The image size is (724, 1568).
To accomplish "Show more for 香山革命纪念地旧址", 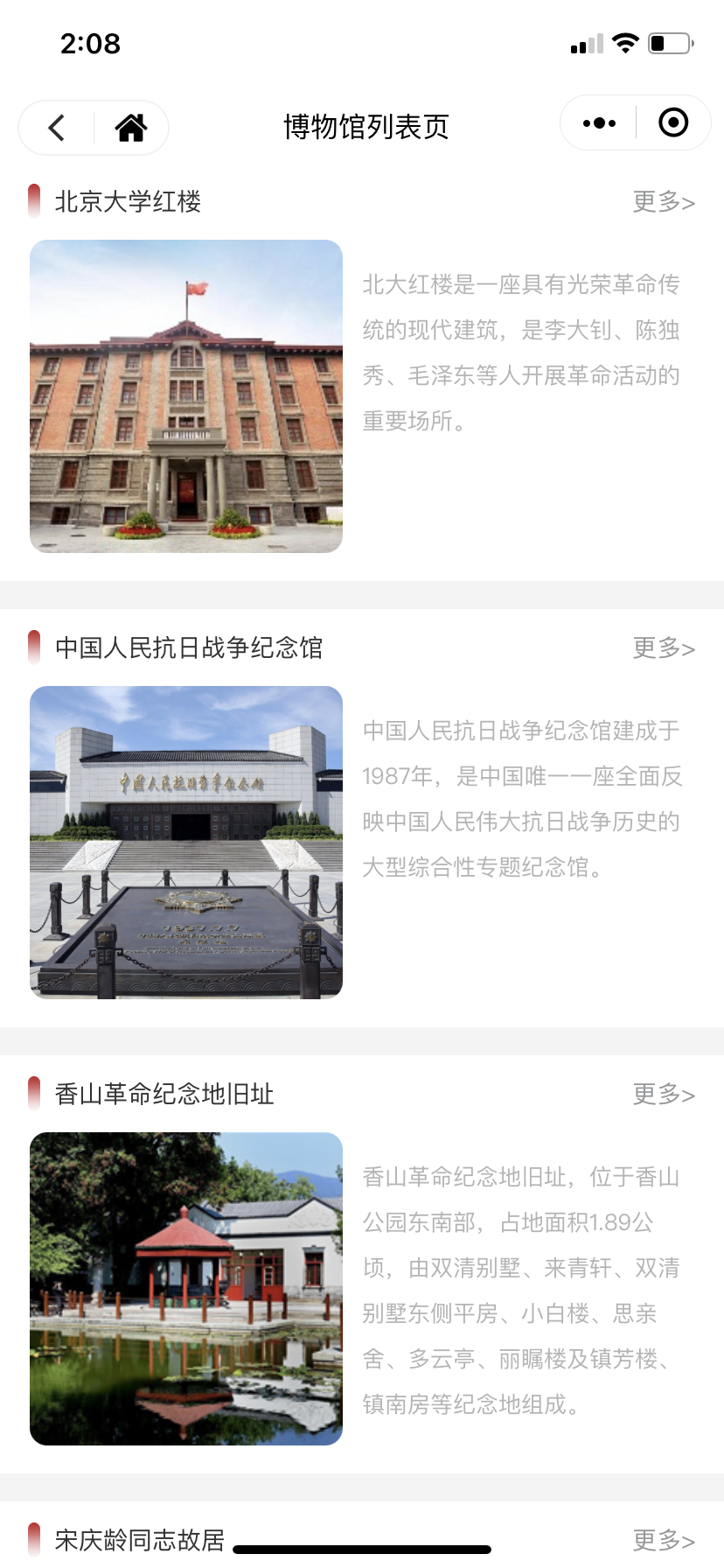I will tap(664, 1095).
